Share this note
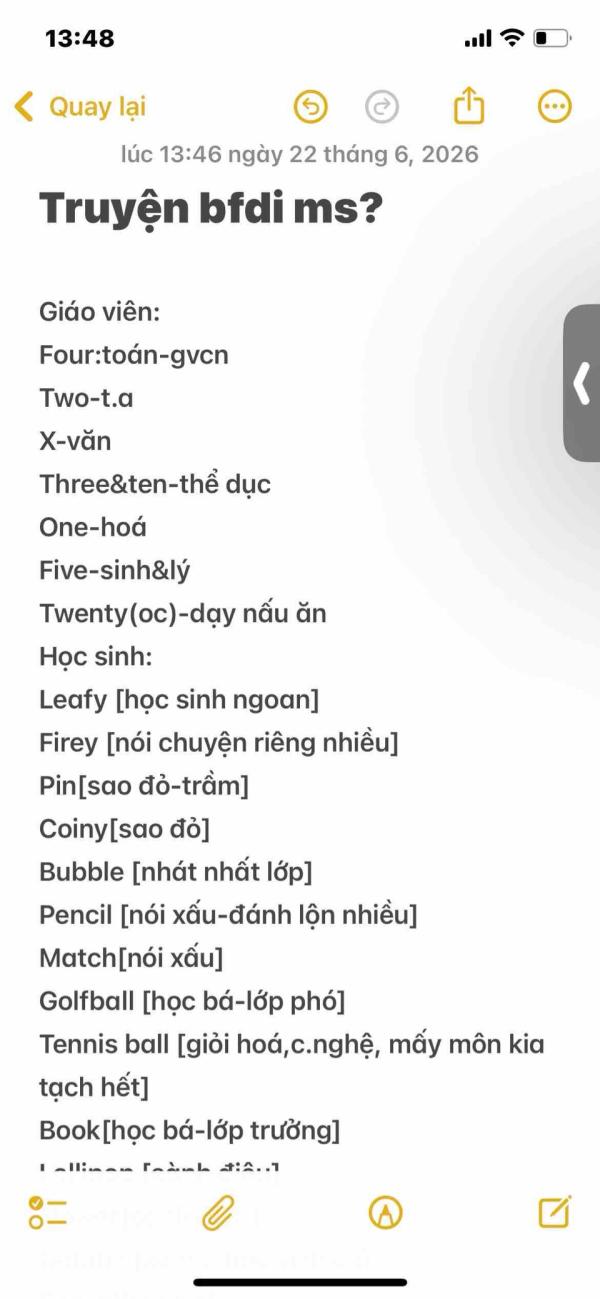The height and width of the screenshot is (1299, 600). point(469,105)
